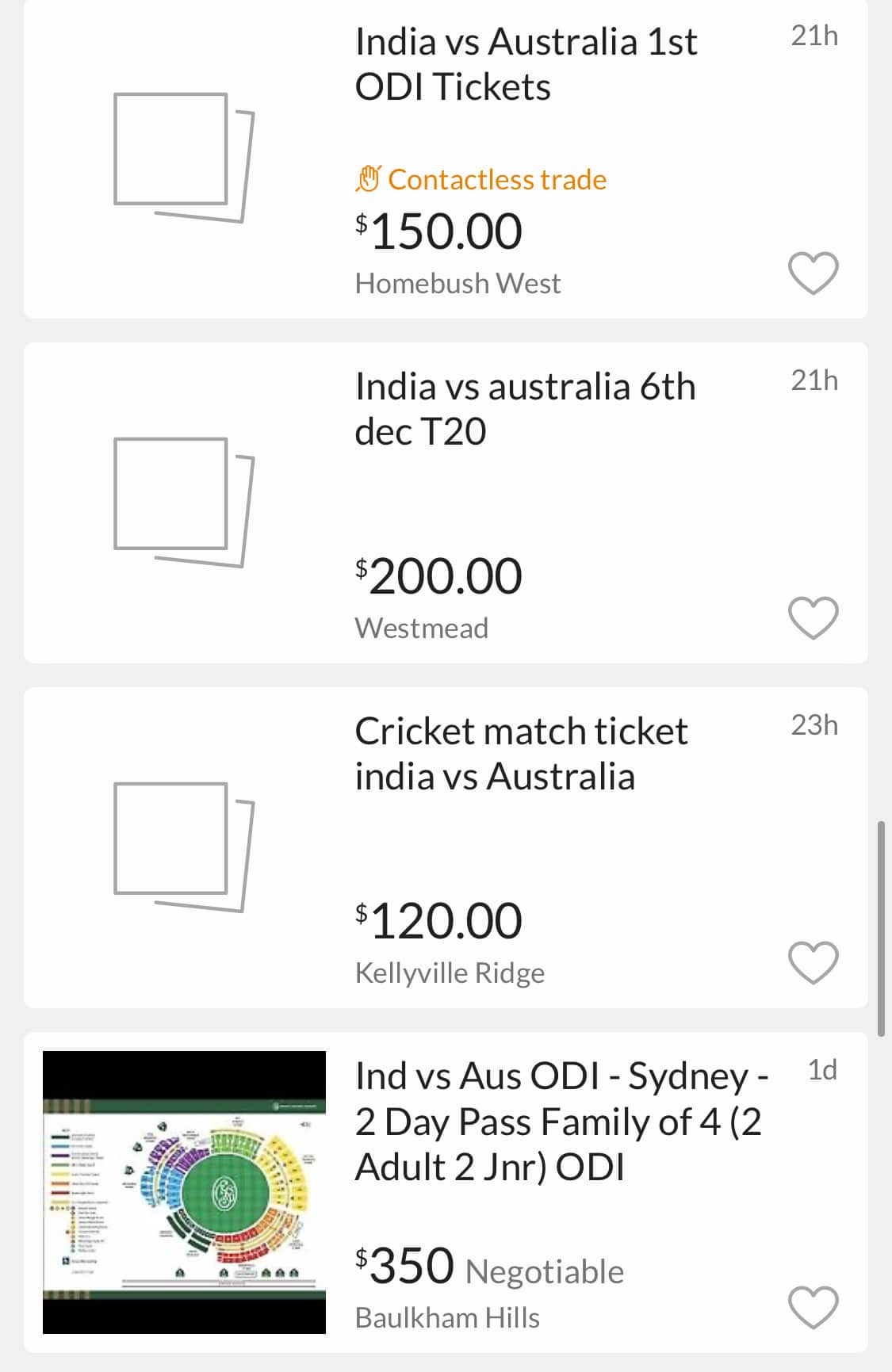This screenshot has width=892, height=1372.
Task: Open the Ind vs Aus Sydney 2 Day Pass listing
Action: [561, 1121]
